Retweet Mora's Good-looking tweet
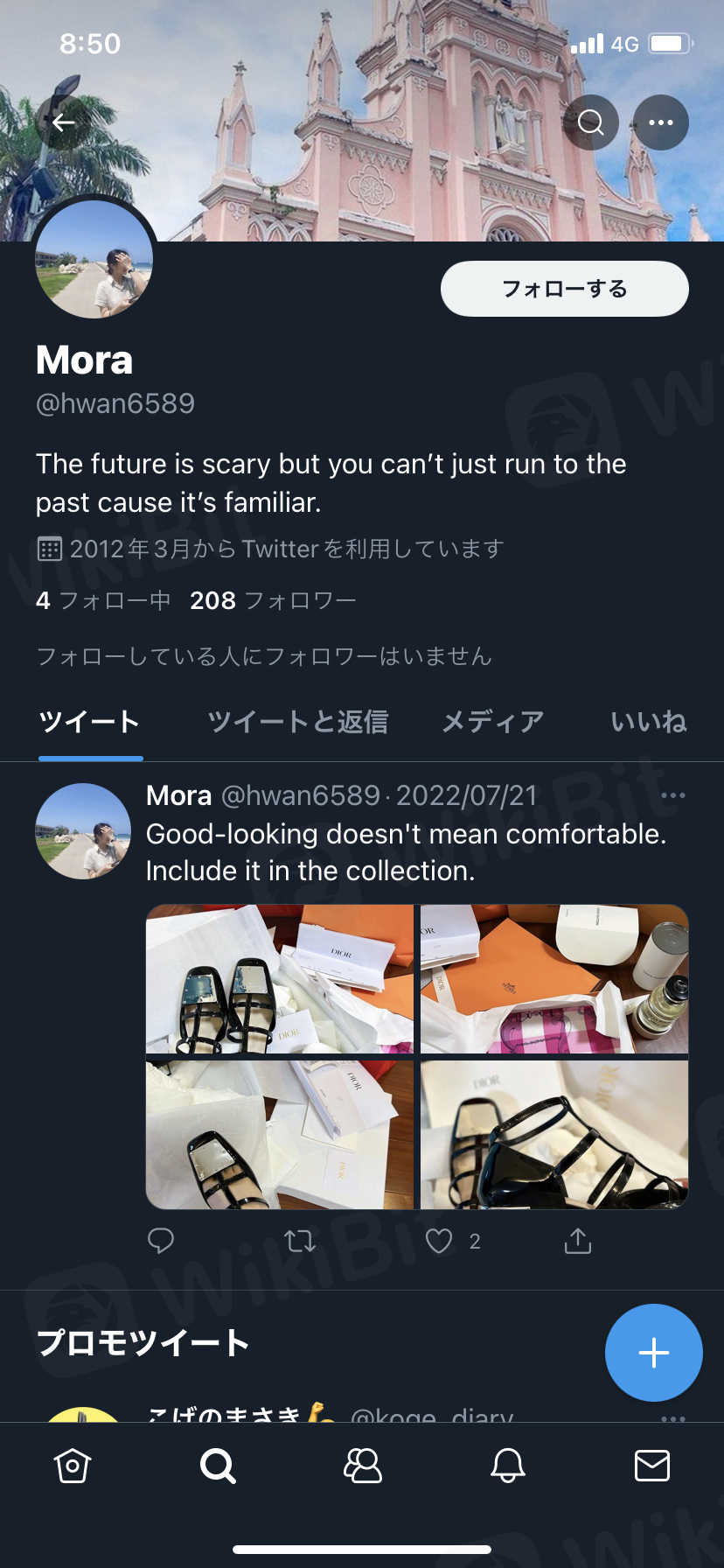This screenshot has width=724, height=1568. (x=300, y=1241)
